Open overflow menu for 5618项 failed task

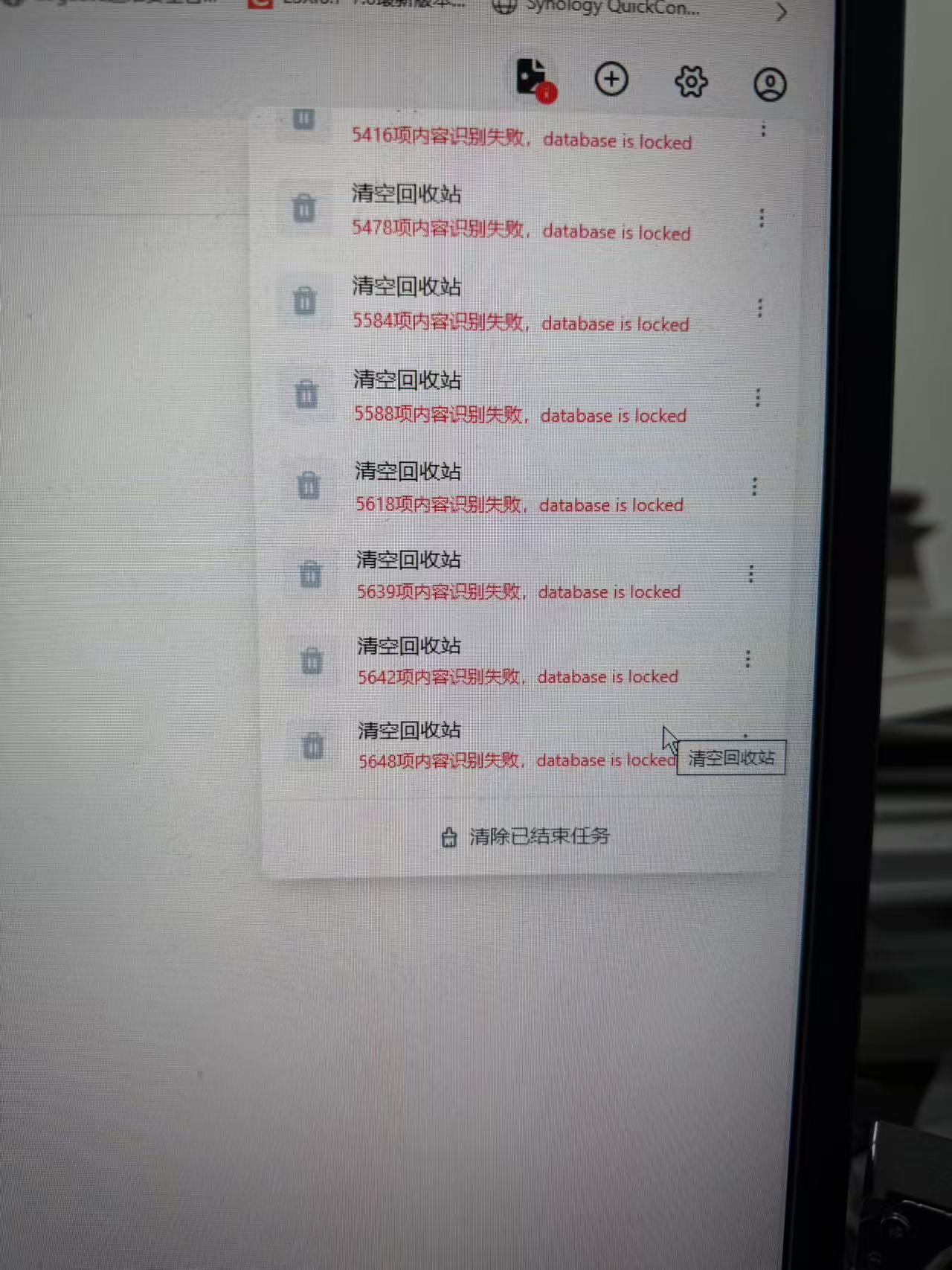(755, 487)
